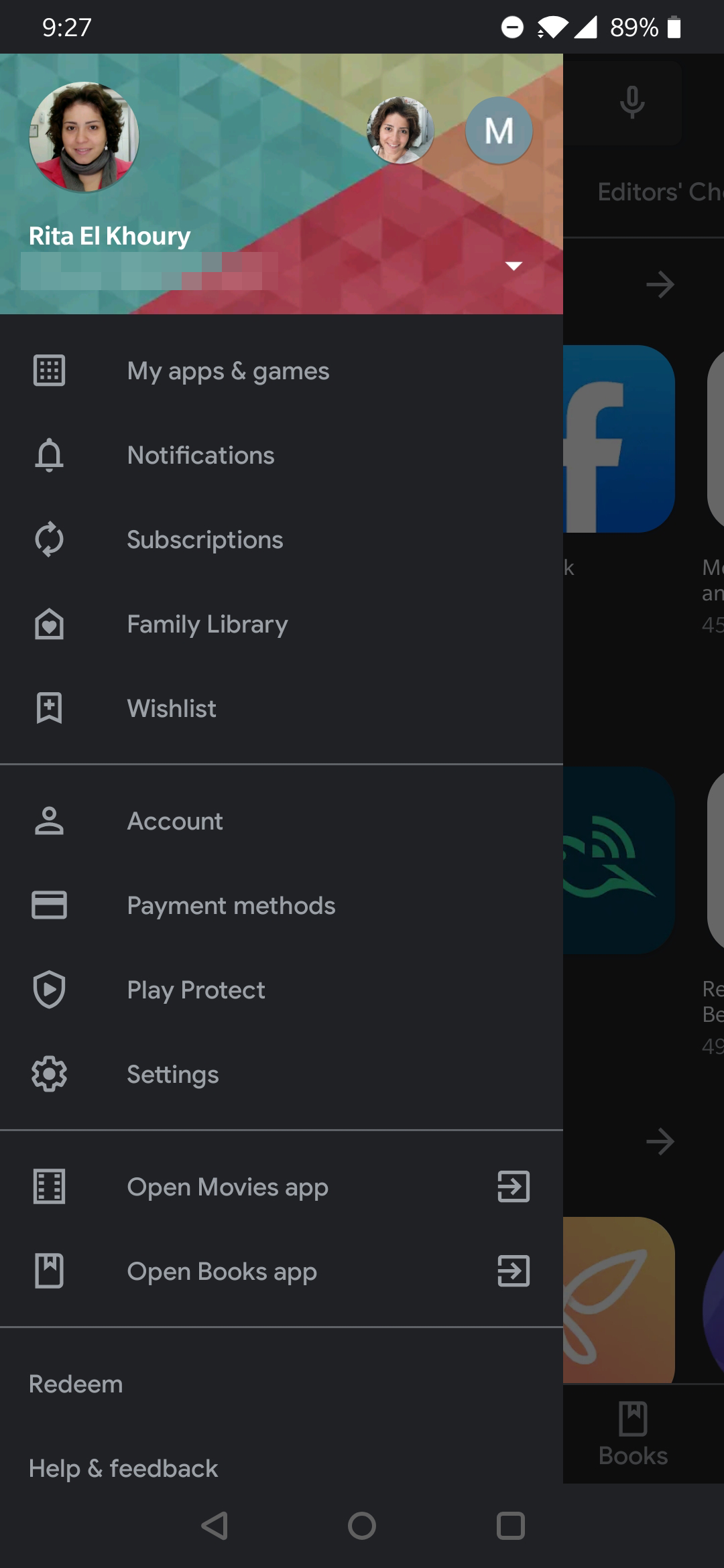
Task: Open My apps & games
Action: [228, 371]
